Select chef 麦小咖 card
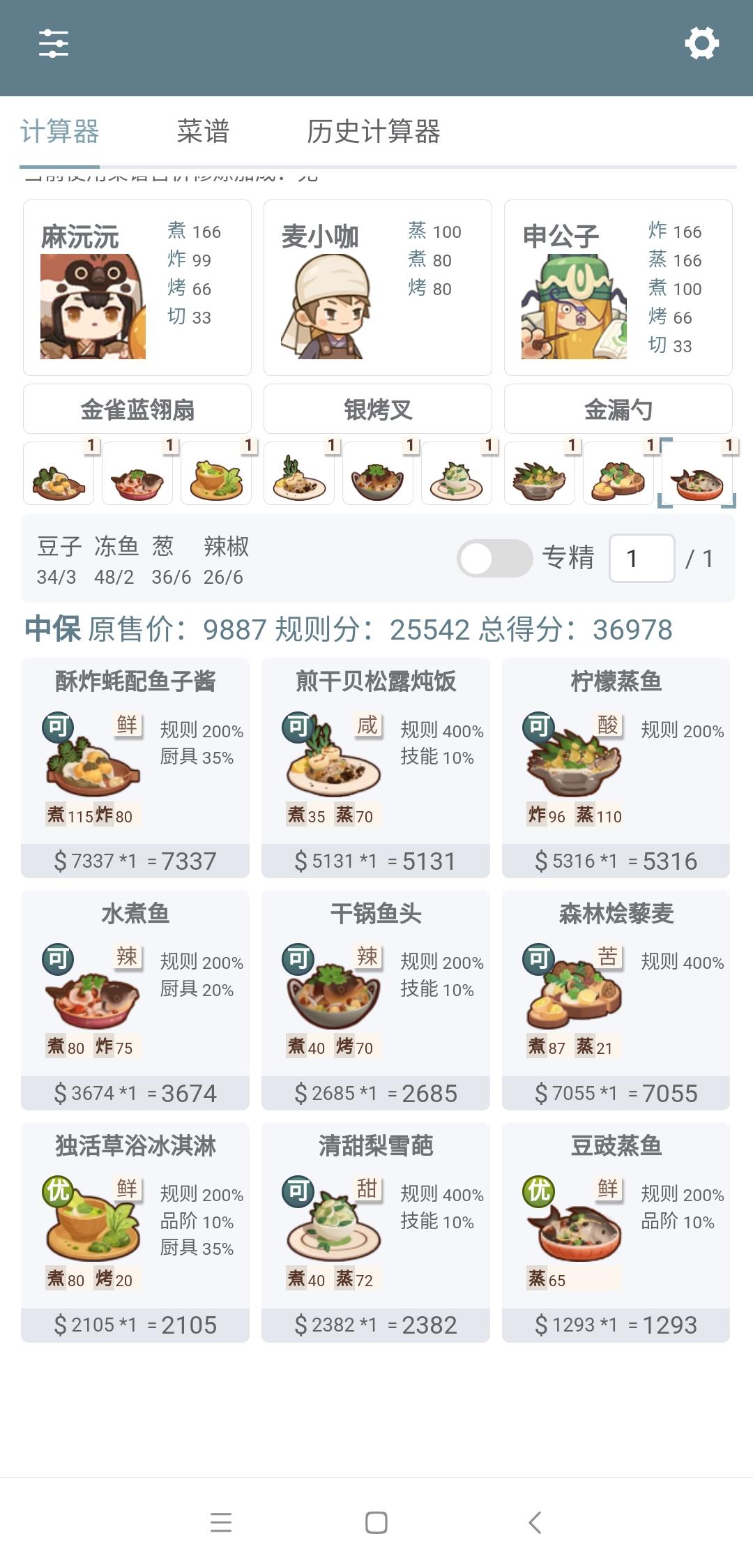 (x=377, y=287)
